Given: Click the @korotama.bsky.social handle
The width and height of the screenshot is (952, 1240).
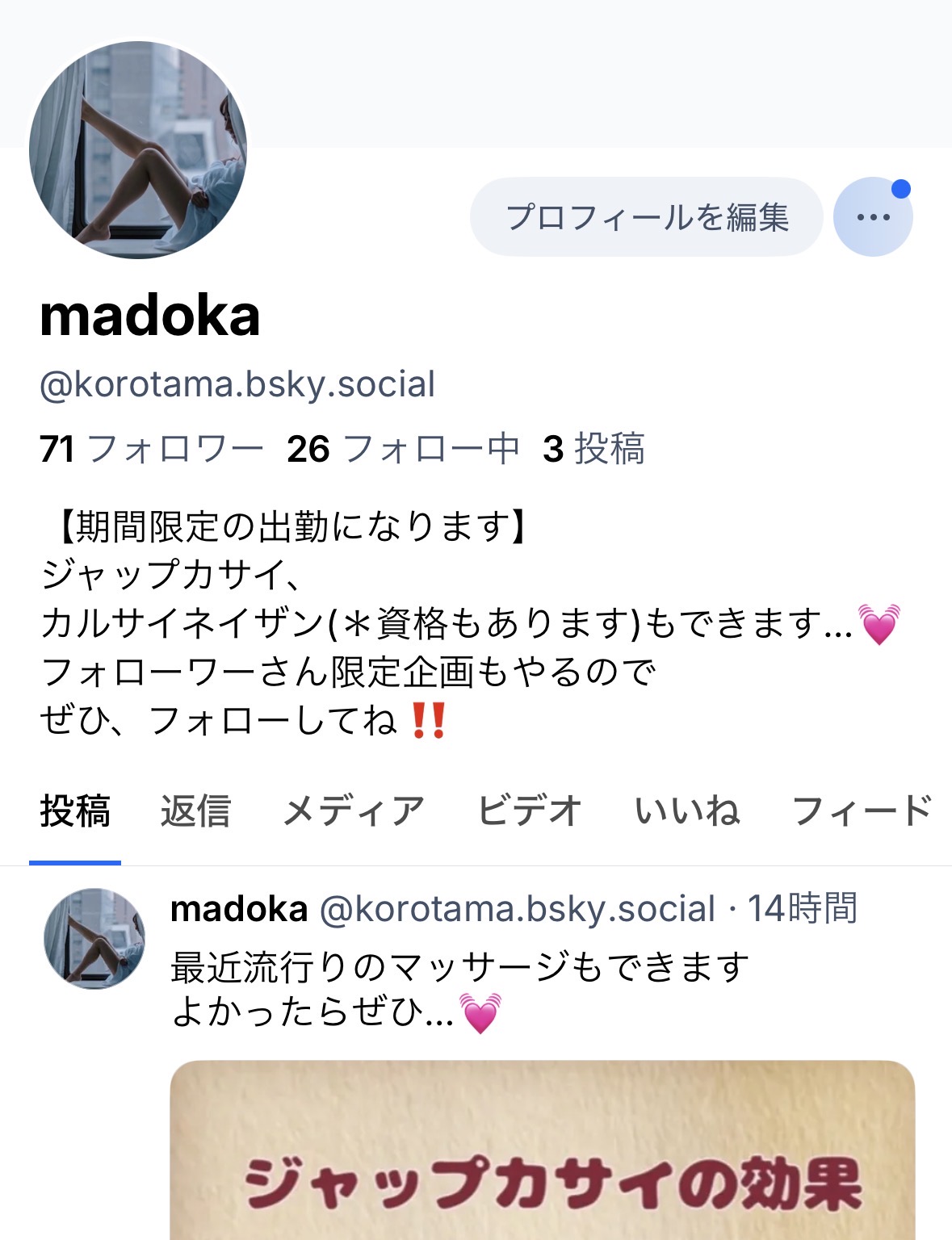Looking at the screenshot, I should 238,385.
